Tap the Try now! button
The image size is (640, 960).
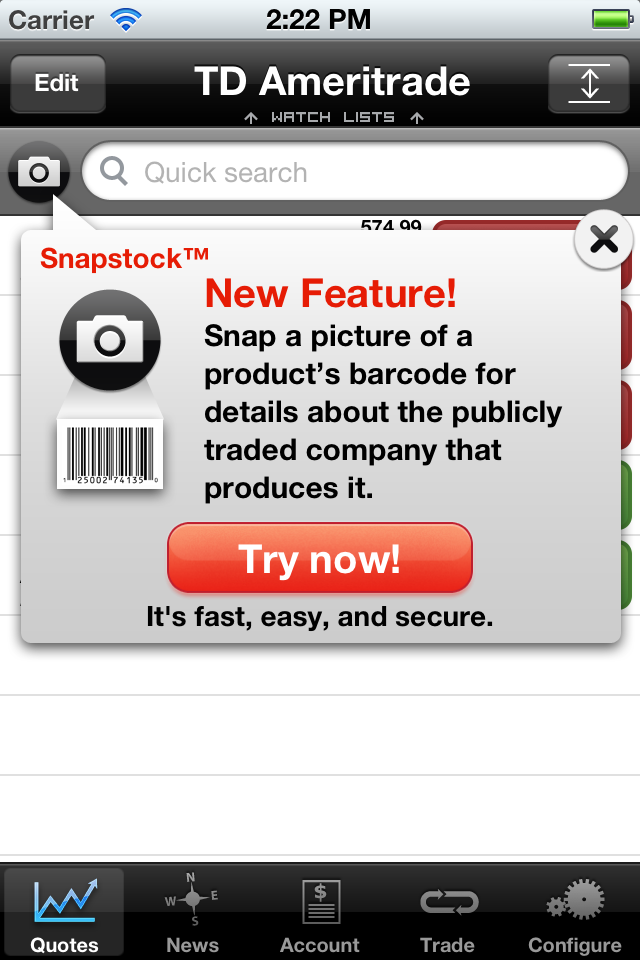(320, 558)
